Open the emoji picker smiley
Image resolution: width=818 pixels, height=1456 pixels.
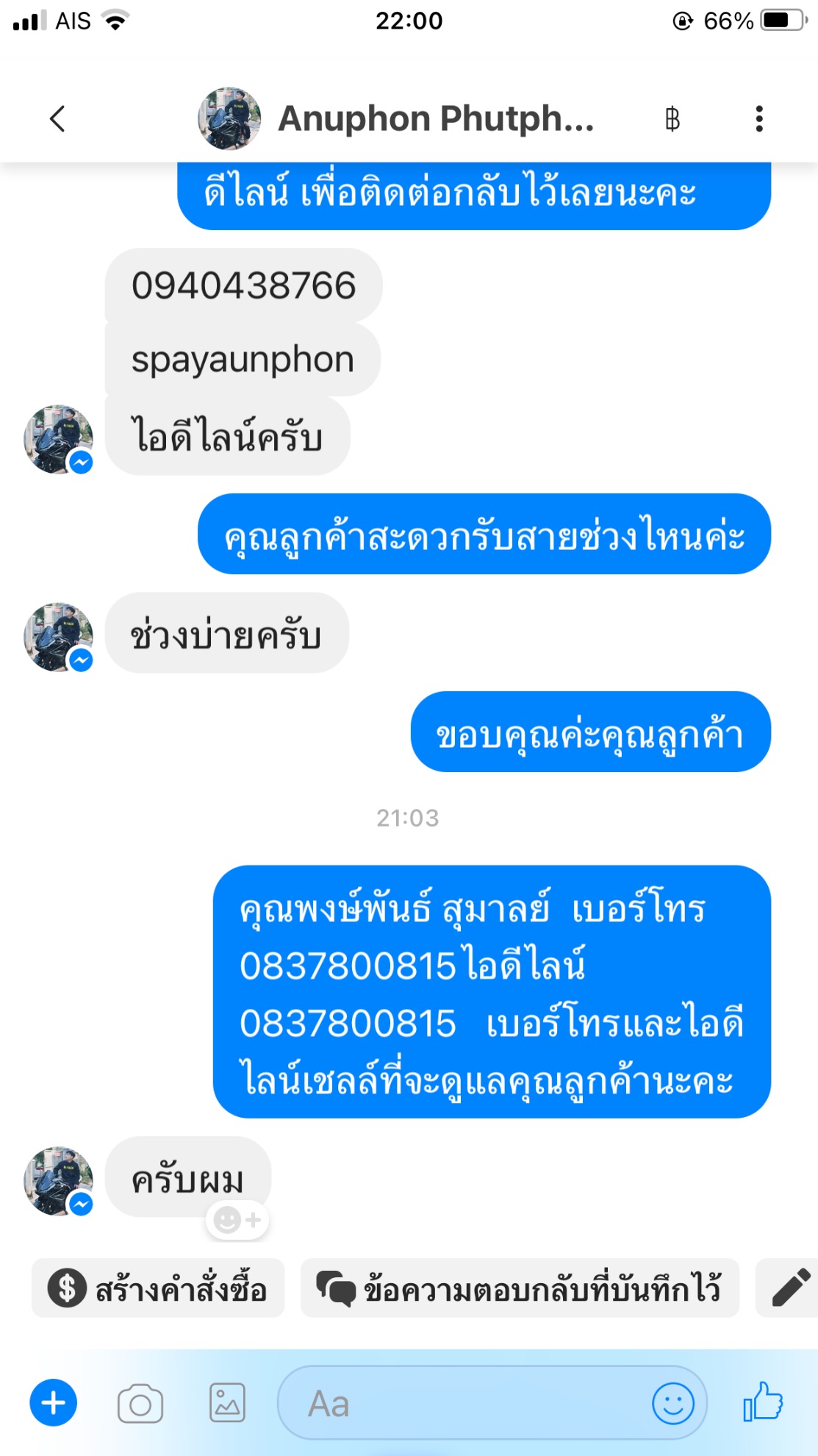click(673, 1403)
